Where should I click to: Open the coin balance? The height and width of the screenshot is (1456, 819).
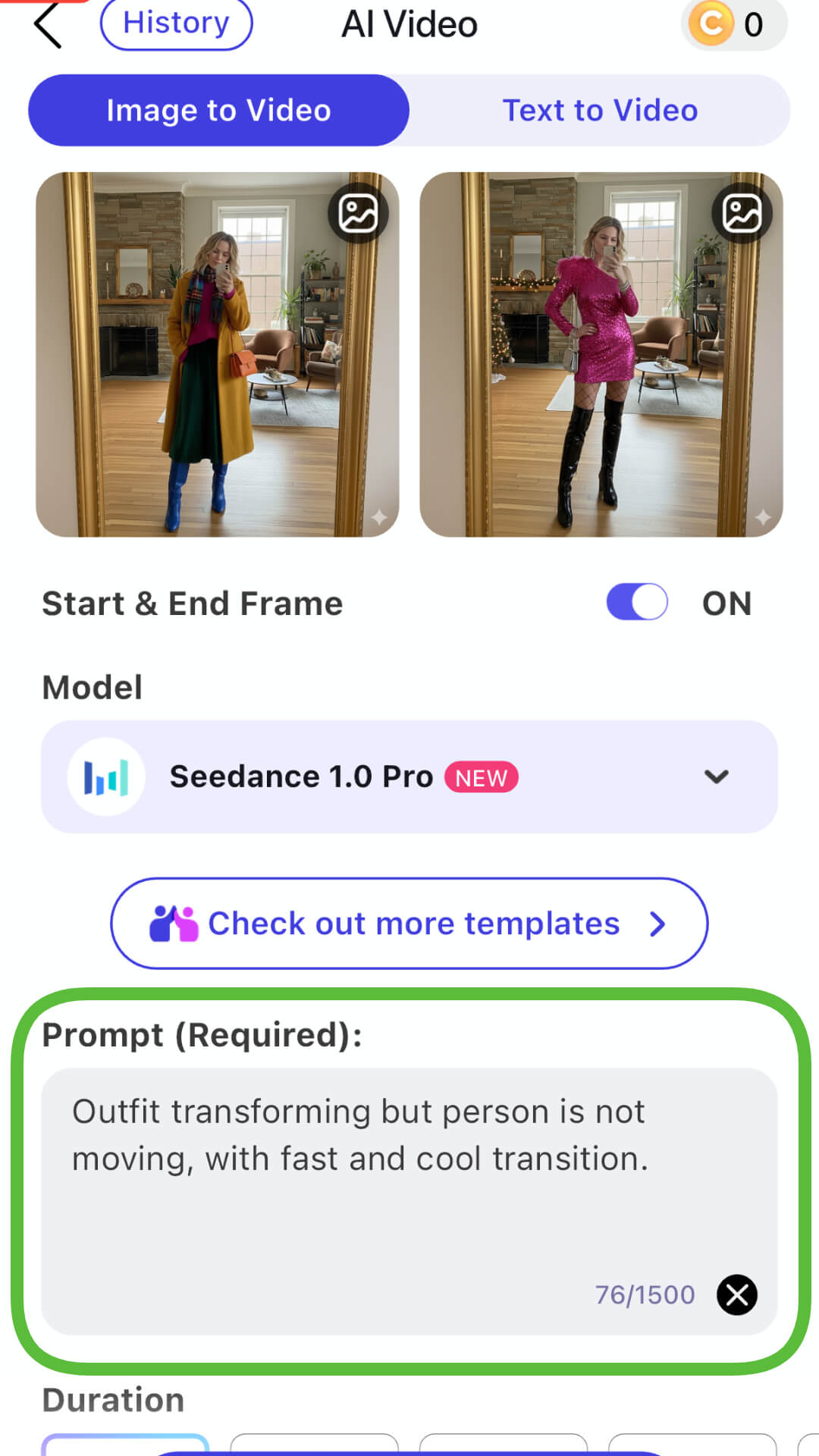coord(733,24)
